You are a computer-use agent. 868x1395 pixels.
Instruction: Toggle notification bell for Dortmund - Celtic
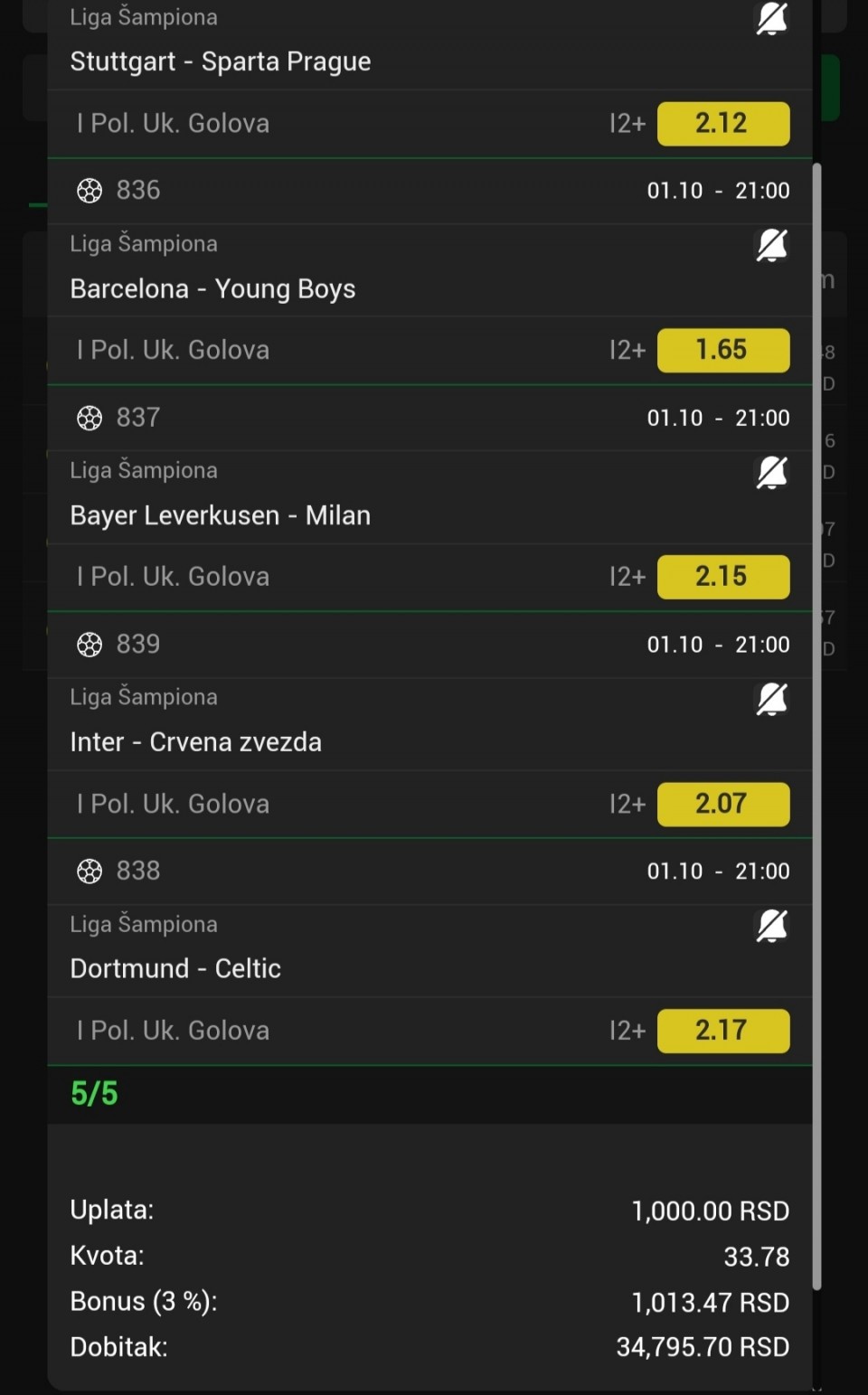[771, 926]
